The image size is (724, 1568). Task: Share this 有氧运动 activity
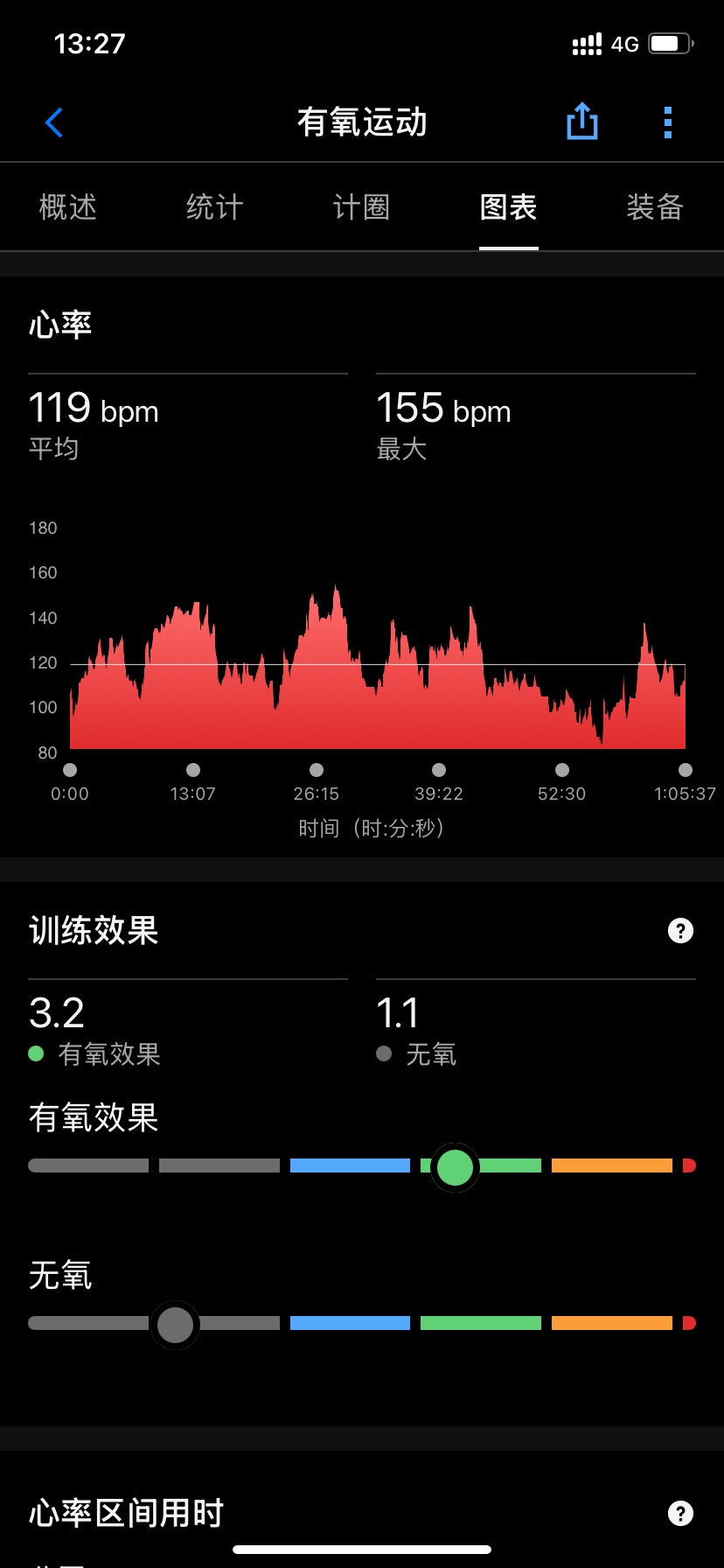(x=582, y=121)
